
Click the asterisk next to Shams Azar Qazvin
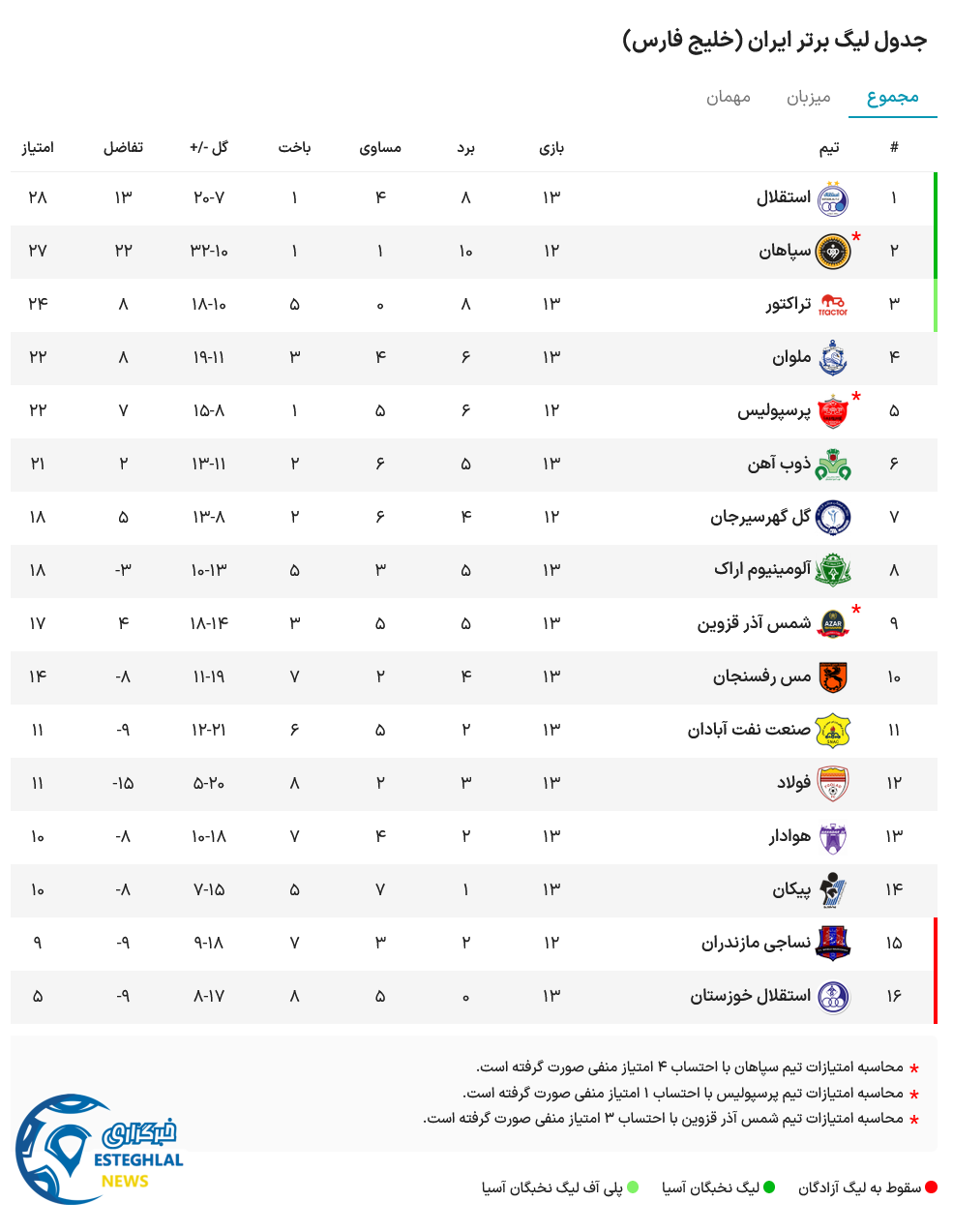(855, 608)
